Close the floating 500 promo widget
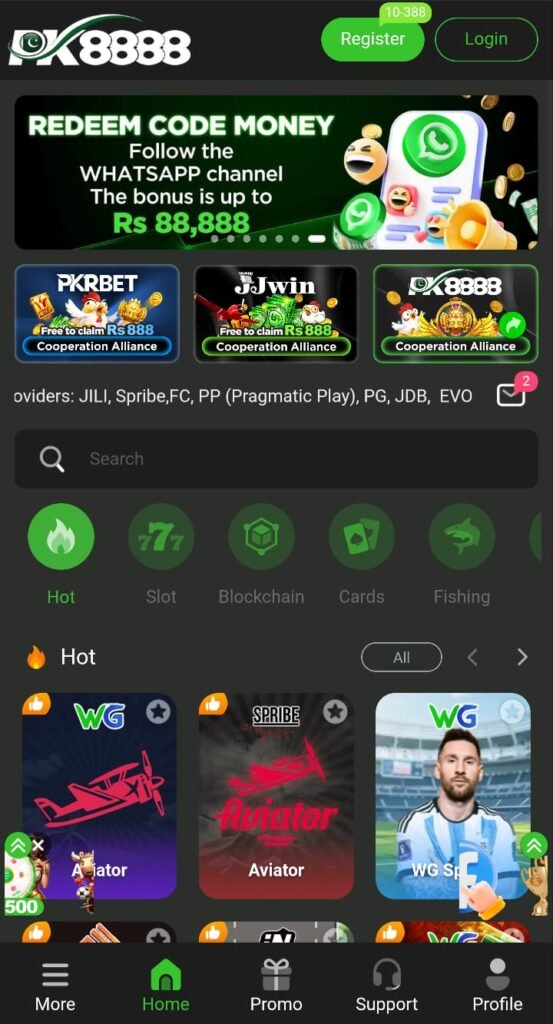This screenshot has width=553, height=1024. 39,846
